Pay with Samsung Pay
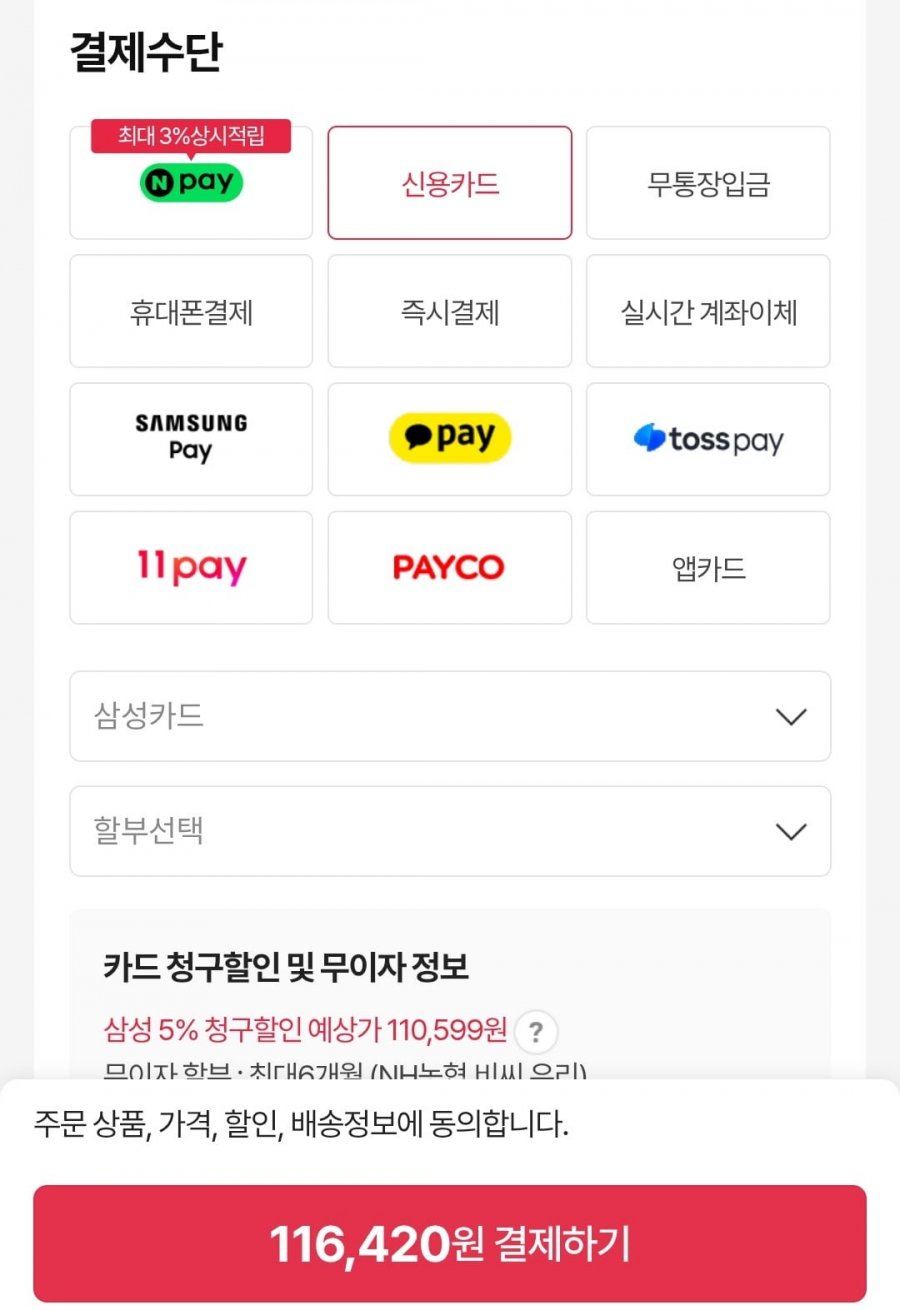This screenshot has width=900, height=1310. [191, 439]
